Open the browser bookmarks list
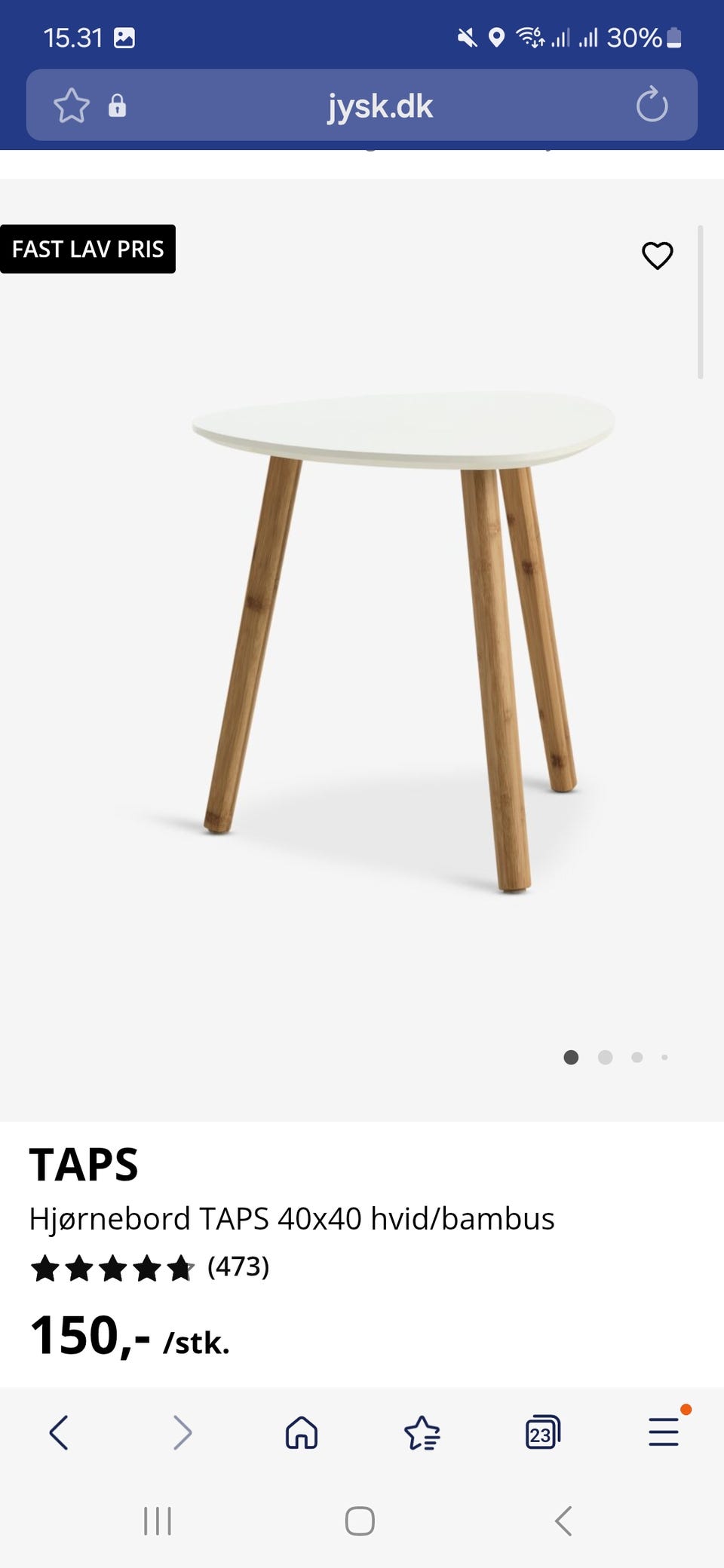 (422, 1432)
